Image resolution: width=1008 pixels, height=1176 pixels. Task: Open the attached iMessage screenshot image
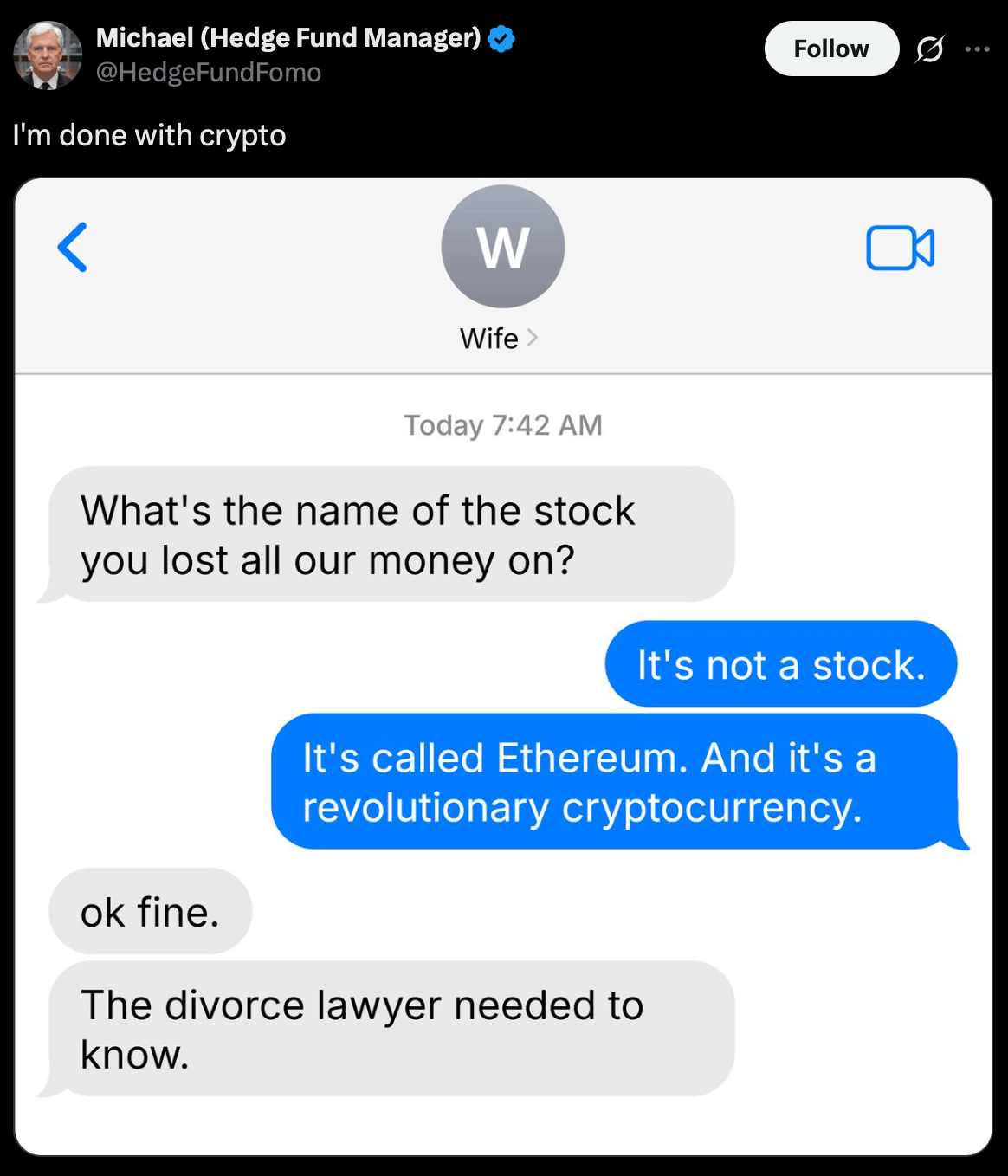coord(502,667)
